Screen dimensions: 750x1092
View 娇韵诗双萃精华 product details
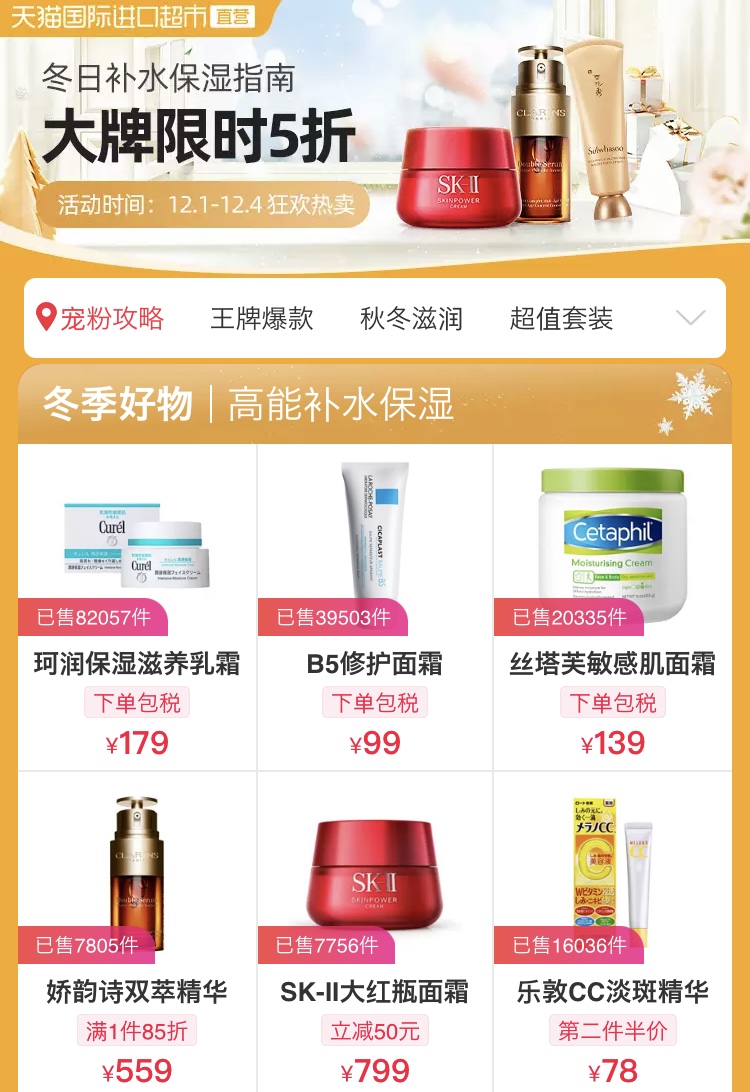(x=137, y=930)
